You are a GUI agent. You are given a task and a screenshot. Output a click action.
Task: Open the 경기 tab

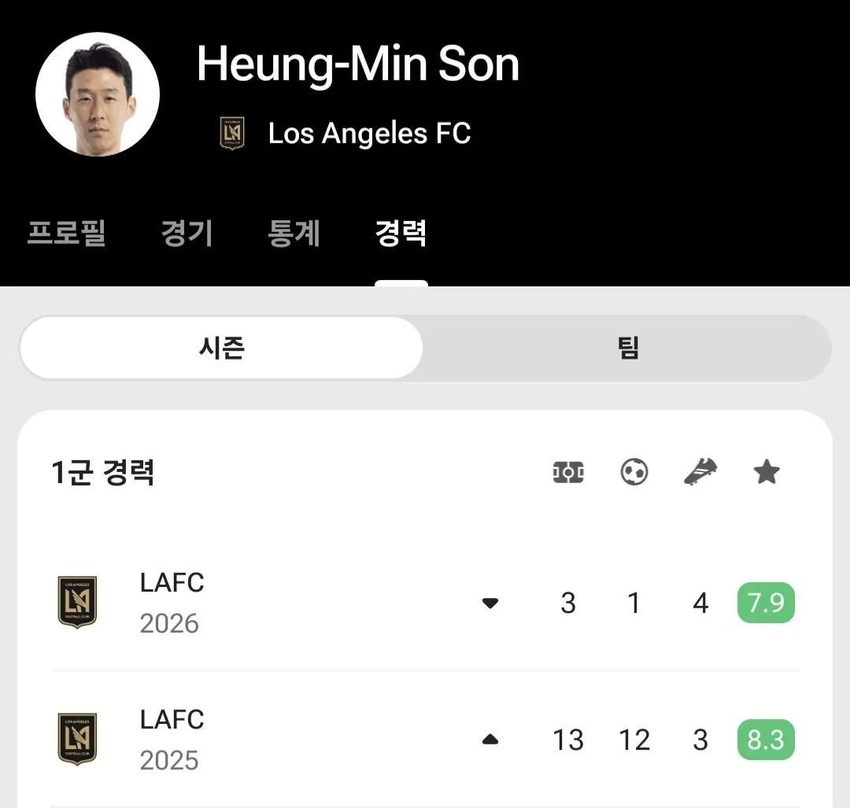point(187,233)
